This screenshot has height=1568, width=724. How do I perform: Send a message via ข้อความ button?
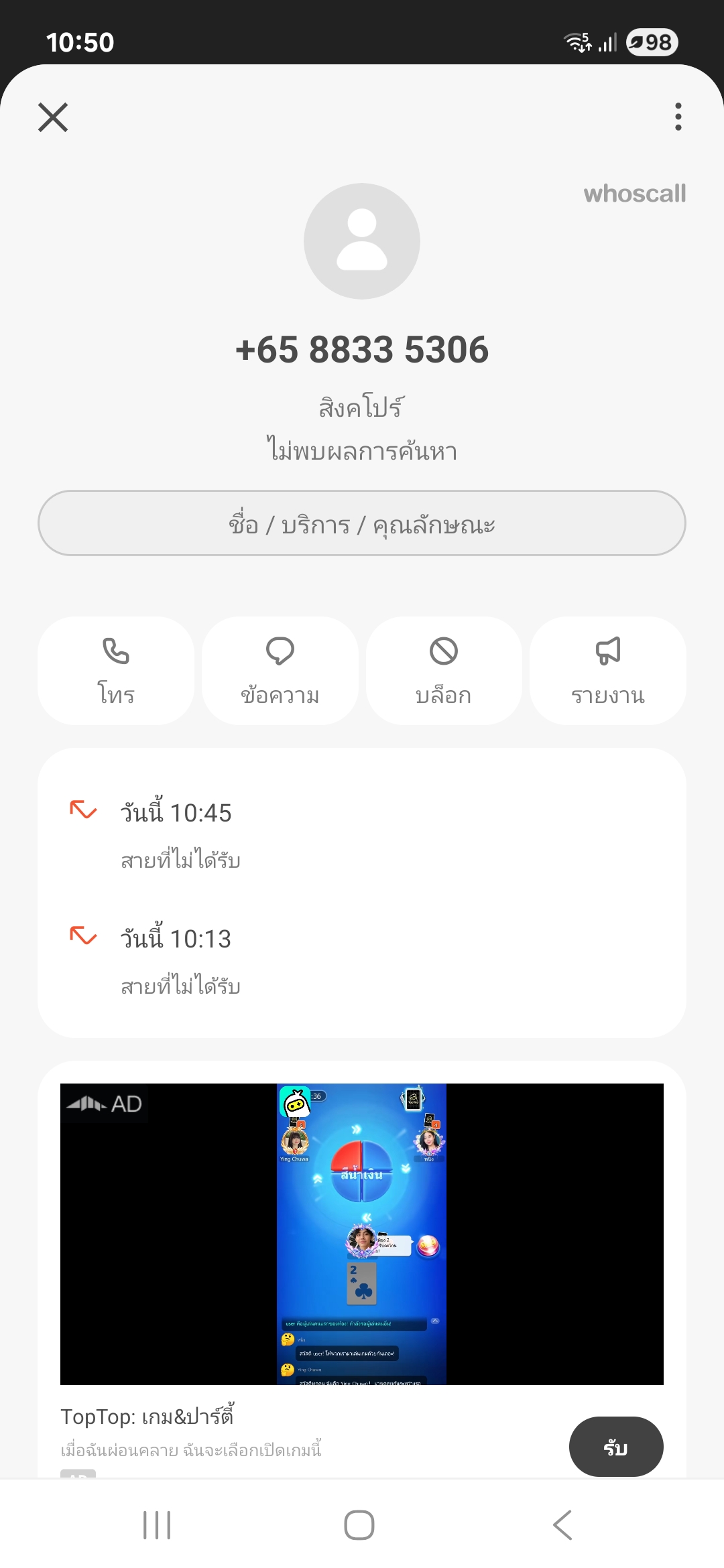(280, 671)
